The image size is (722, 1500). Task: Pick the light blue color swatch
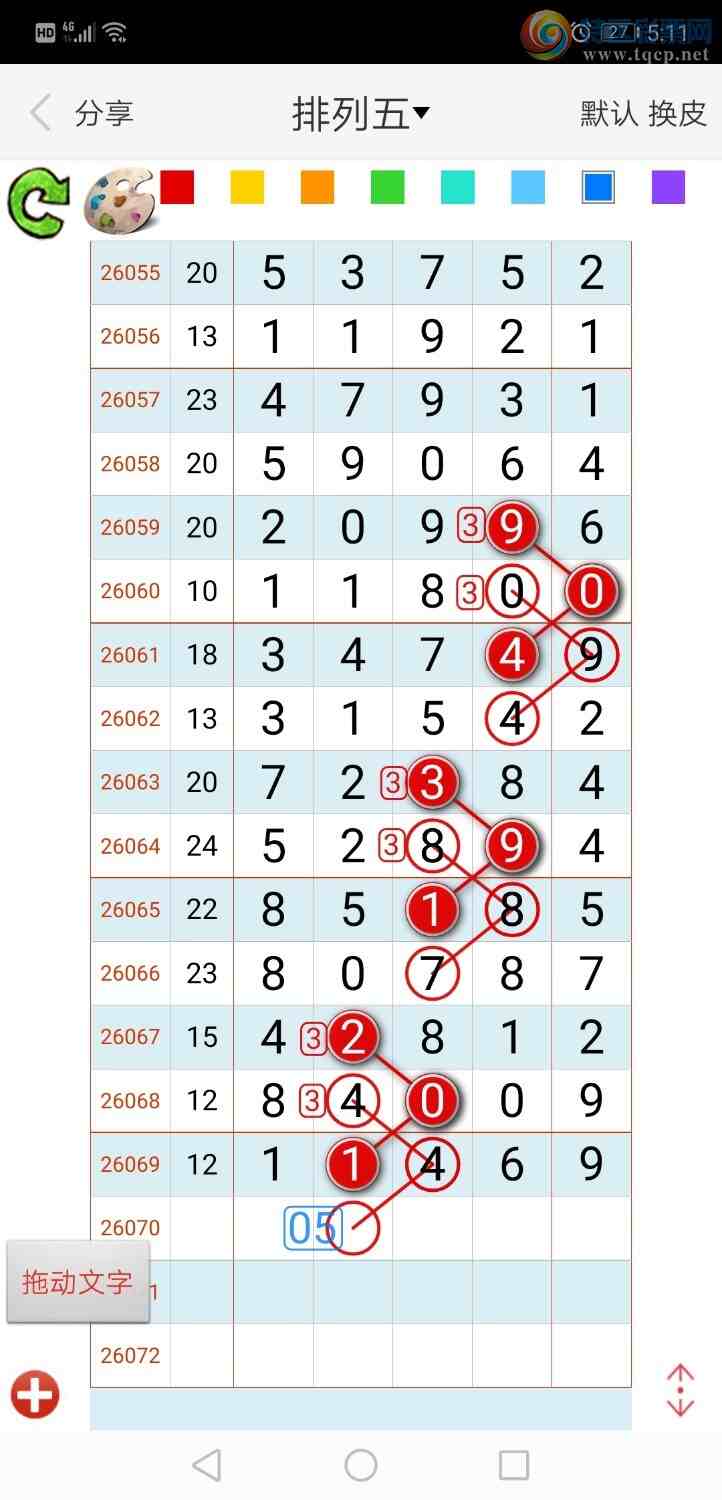[x=527, y=187]
